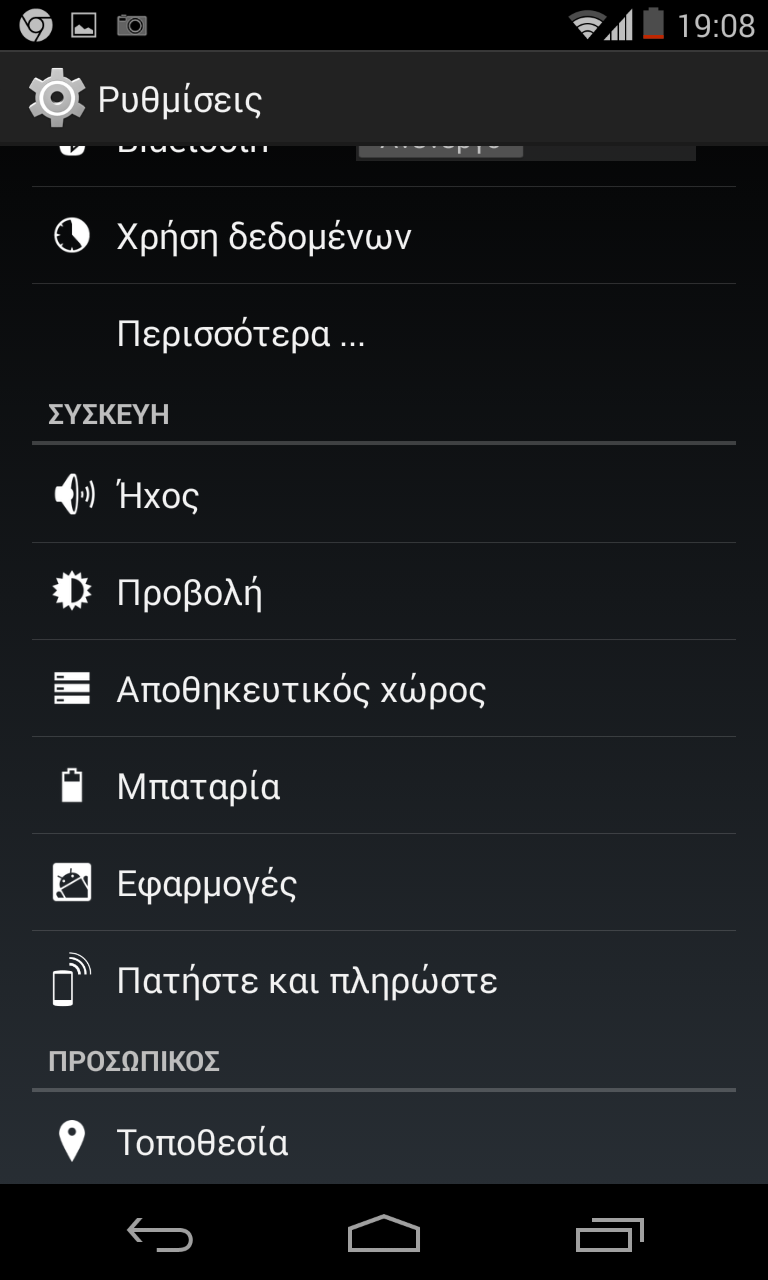This screenshot has width=768, height=1280.
Task: Open Πατήστε και πληρώστε settings
Action: tap(384, 980)
